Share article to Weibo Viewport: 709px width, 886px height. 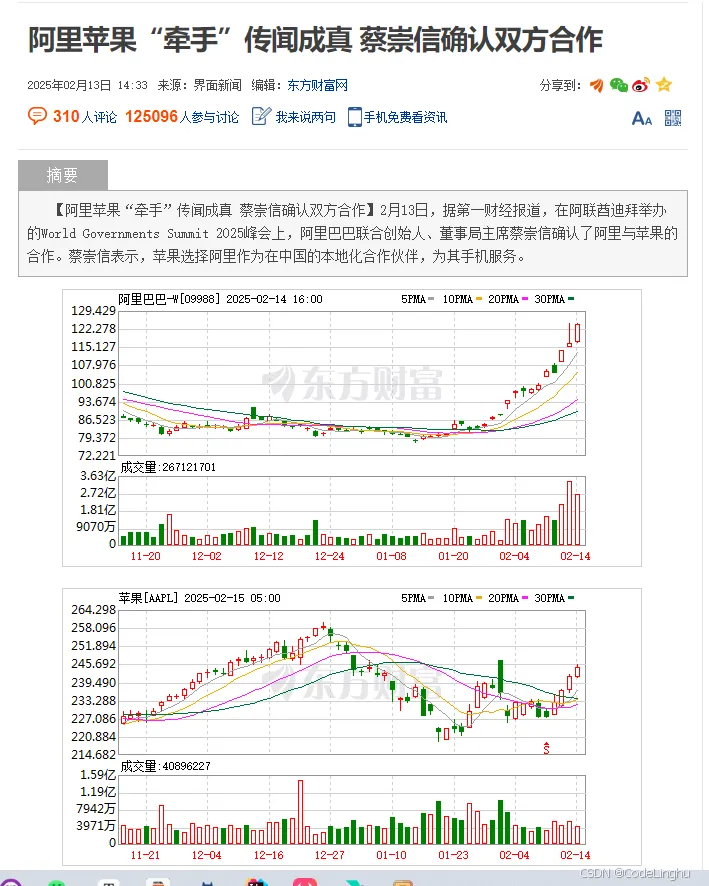pos(641,86)
